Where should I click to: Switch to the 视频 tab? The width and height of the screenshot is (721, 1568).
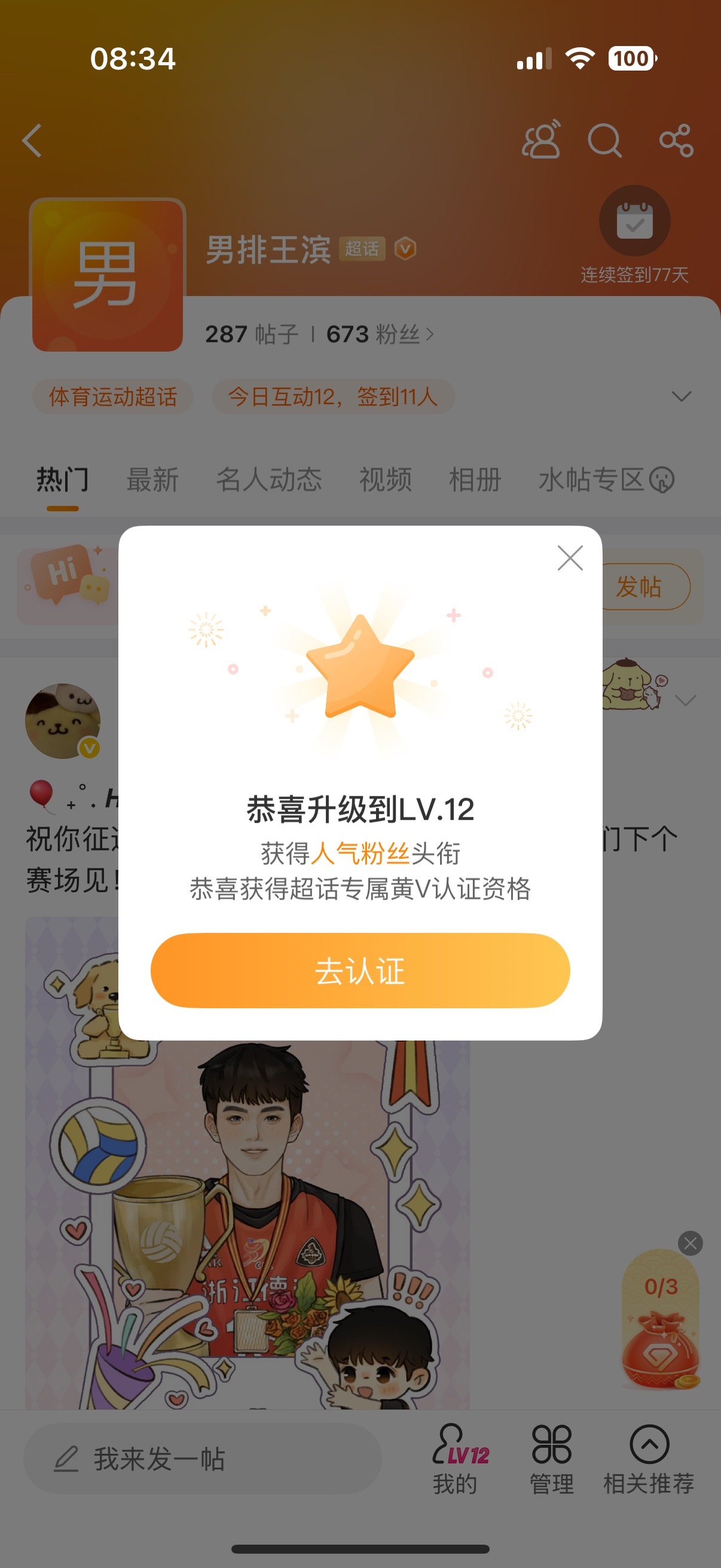[385, 480]
